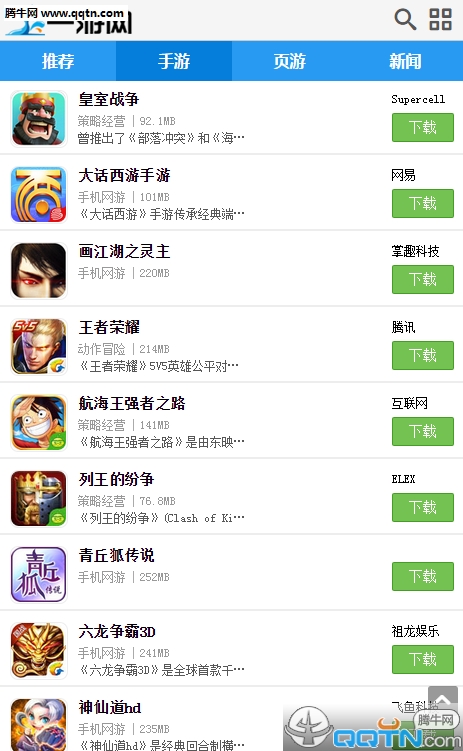Download 皇室战争

(x=423, y=127)
